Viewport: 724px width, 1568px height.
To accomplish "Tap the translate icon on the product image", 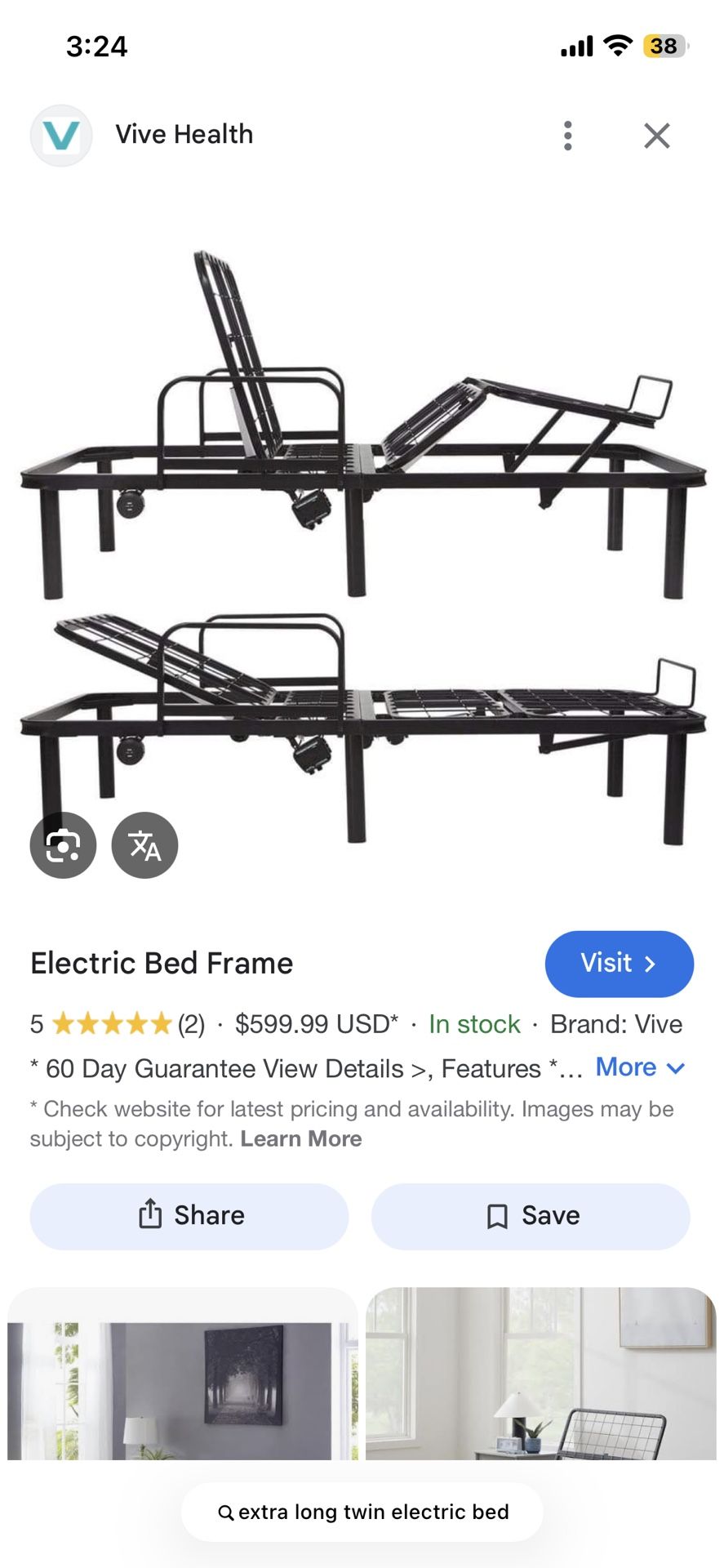I will [x=144, y=845].
